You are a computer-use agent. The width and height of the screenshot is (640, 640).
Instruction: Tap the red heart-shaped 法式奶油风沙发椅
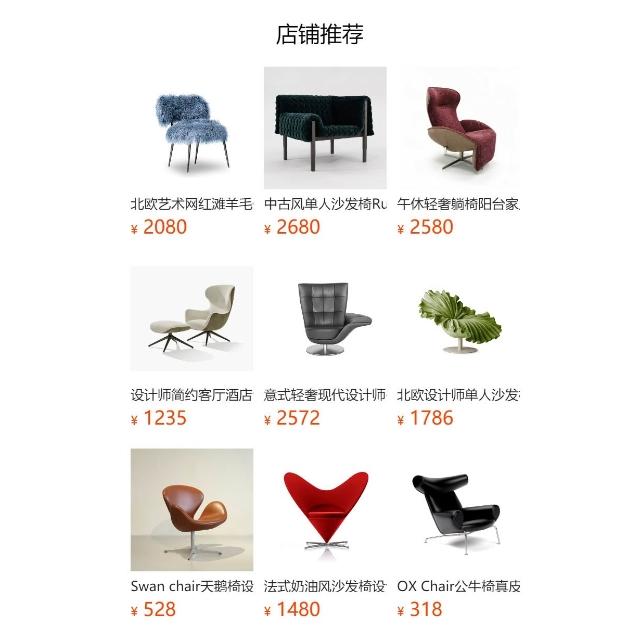[325, 509]
